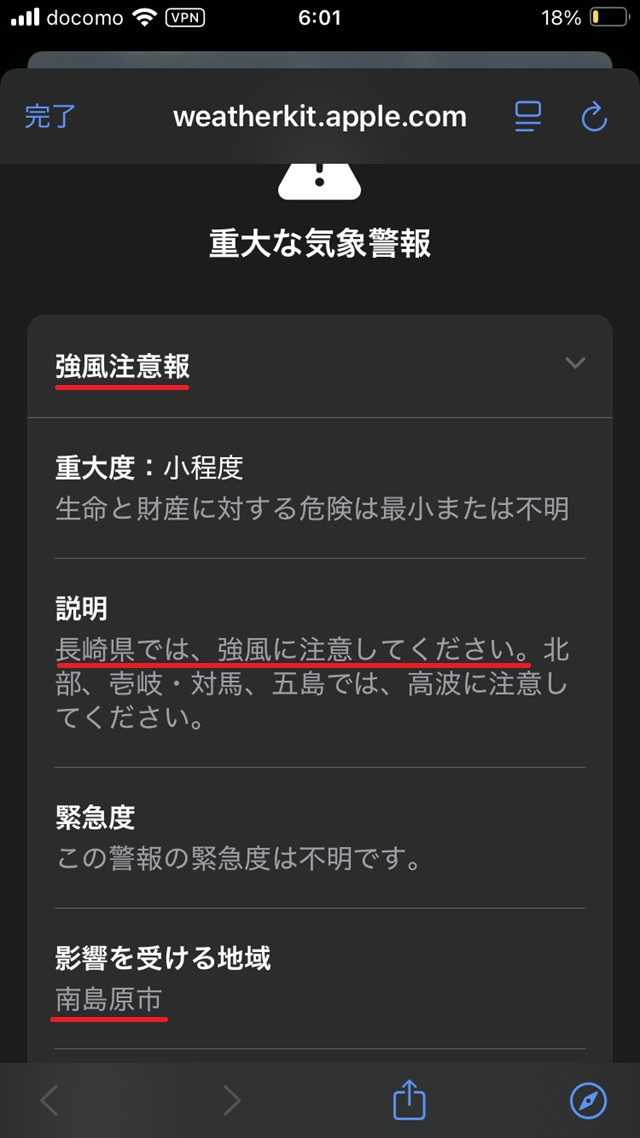Open the page in Safari compass icon
The image size is (640, 1138).
588,1101
